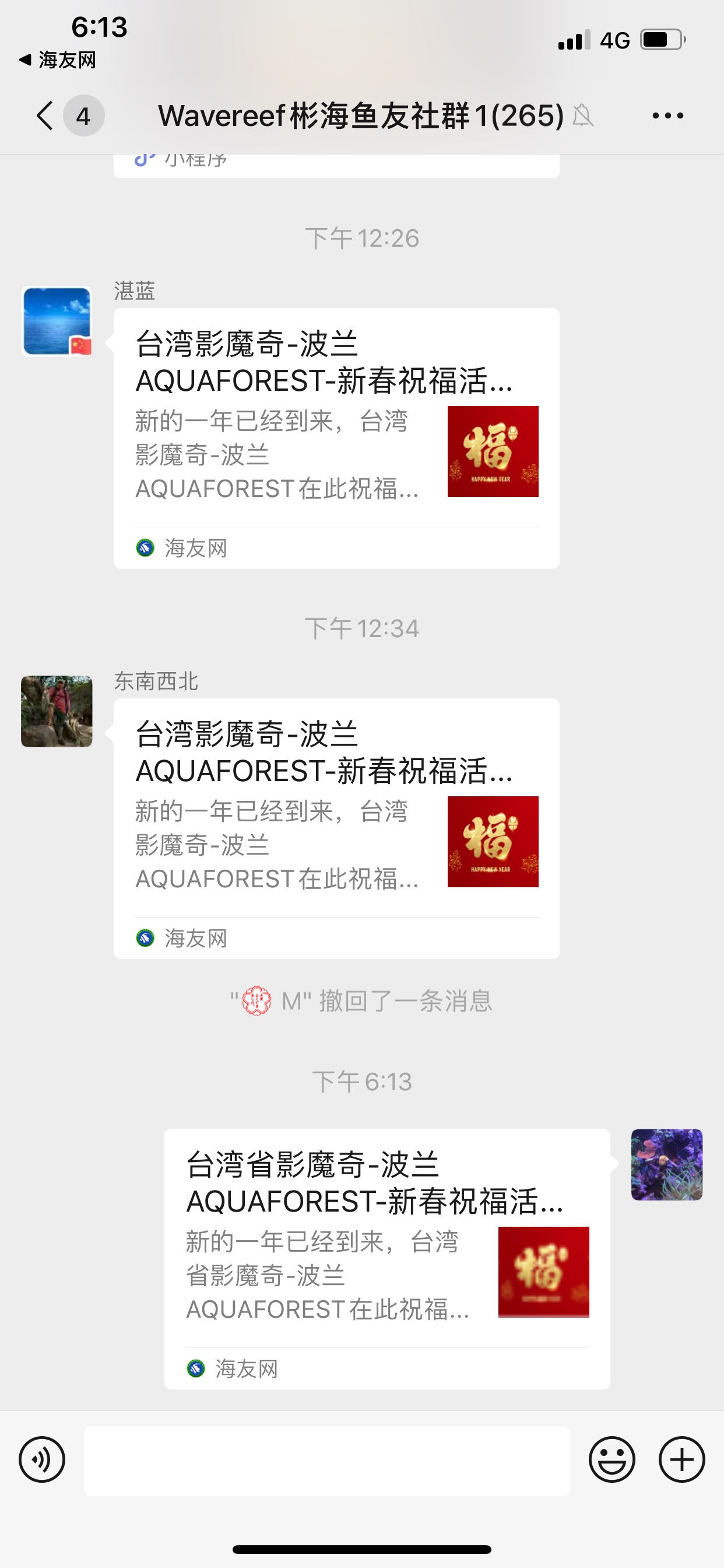This screenshot has width=724, height=1568.
Task: Switch to voice message input
Action: click(x=42, y=1459)
